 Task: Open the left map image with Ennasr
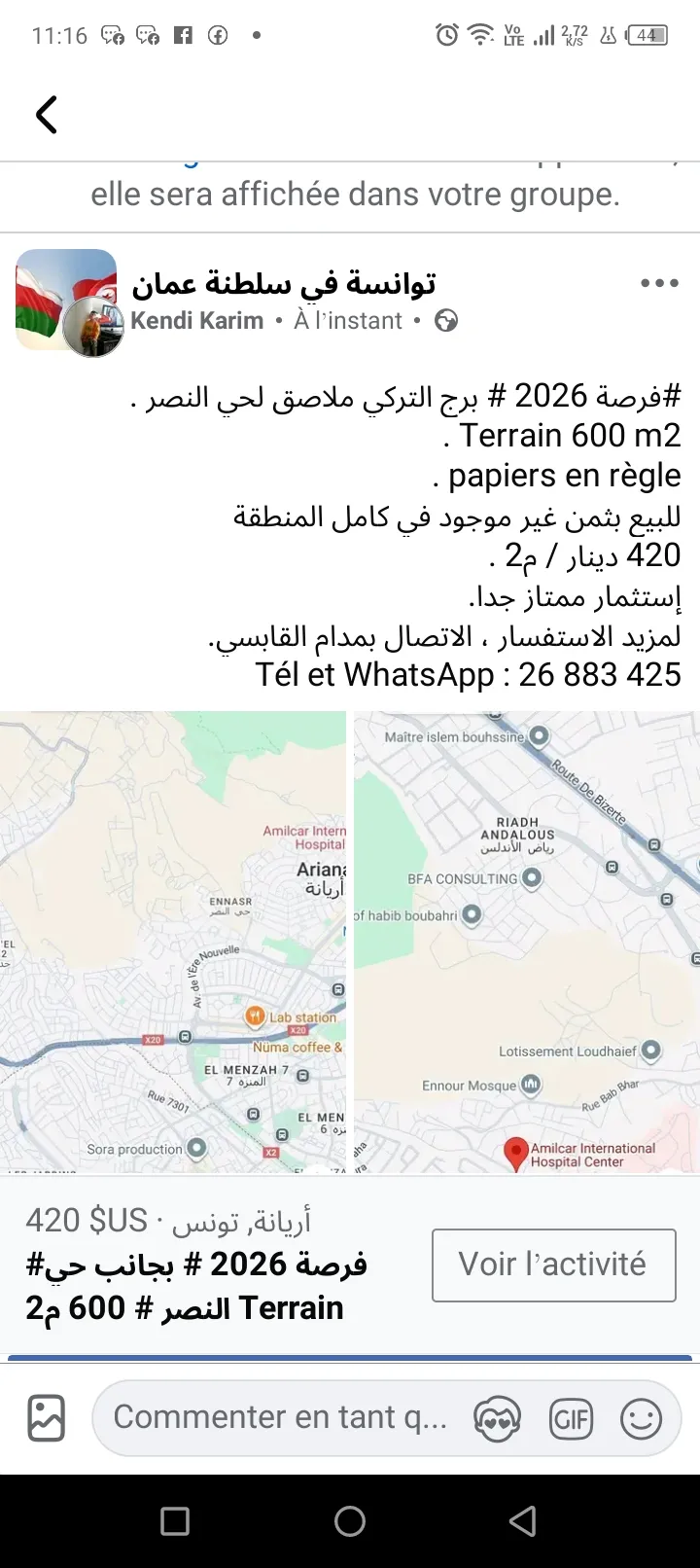(172, 941)
